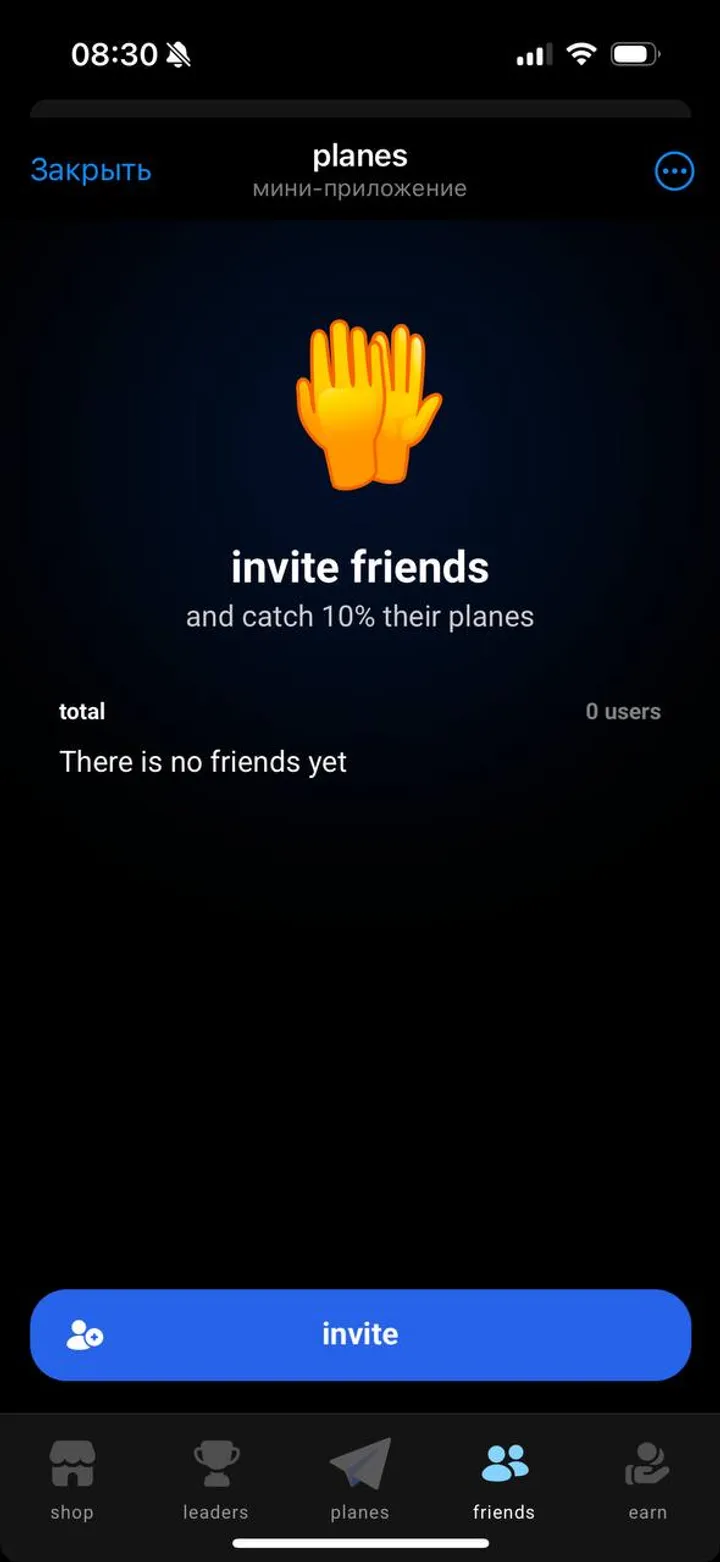Go to the planes tab
This screenshot has width=720, height=1562.
coord(360,1480)
